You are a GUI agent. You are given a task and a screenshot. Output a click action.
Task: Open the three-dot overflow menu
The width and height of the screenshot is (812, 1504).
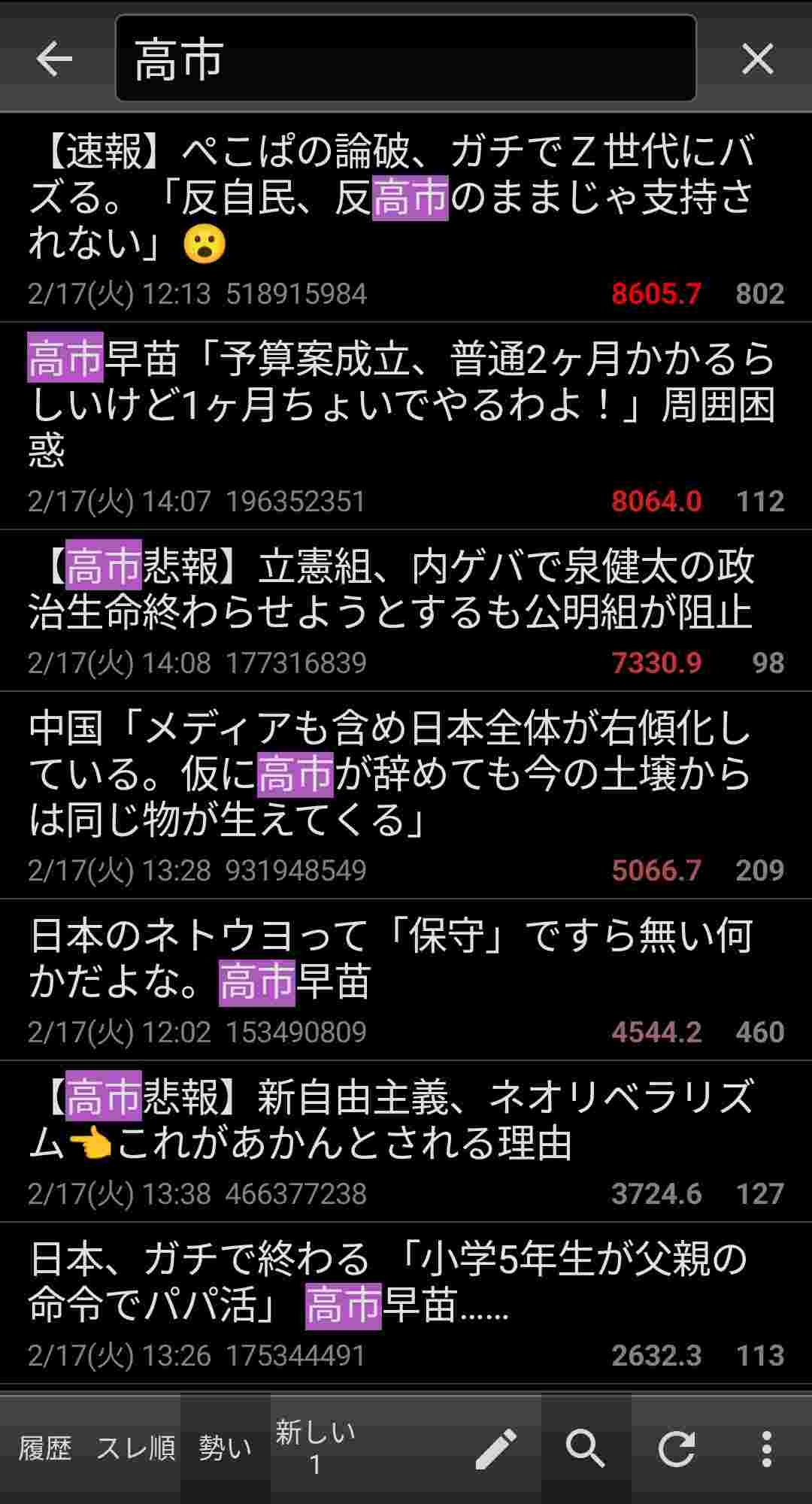[766, 1448]
